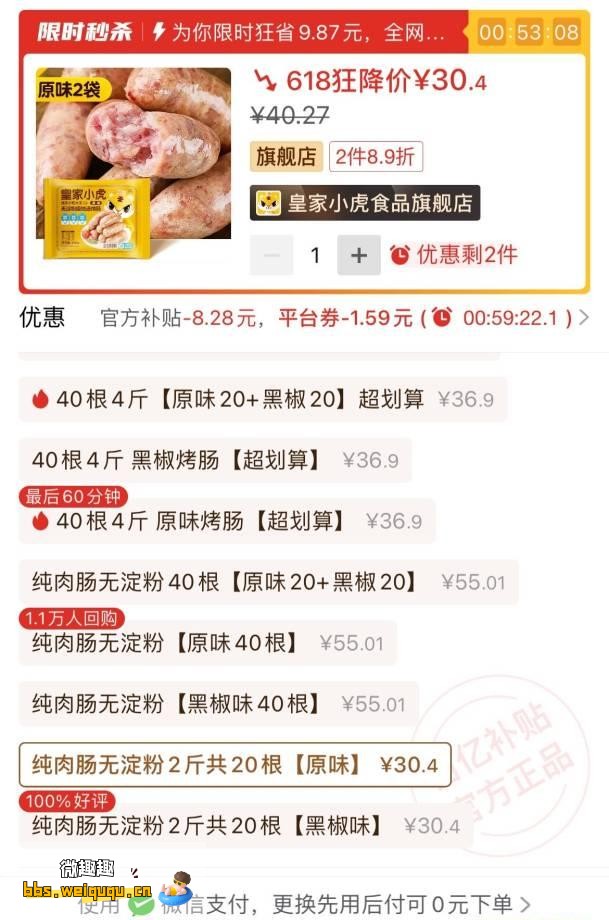Select 纯肉肠无淀粉40根【原味20+黑椒20】
The height and width of the screenshot is (920, 609).
[268, 582]
